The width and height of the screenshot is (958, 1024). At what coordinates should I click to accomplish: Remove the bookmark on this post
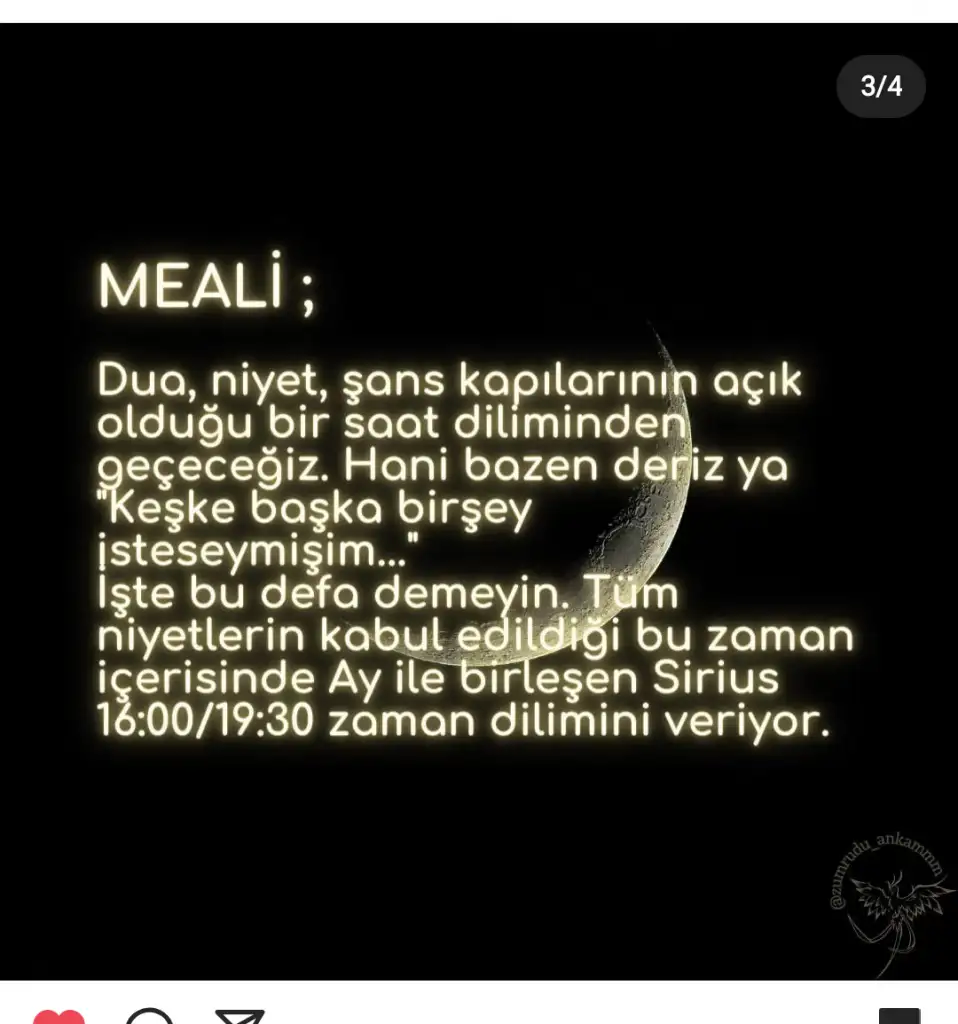click(x=899, y=1016)
